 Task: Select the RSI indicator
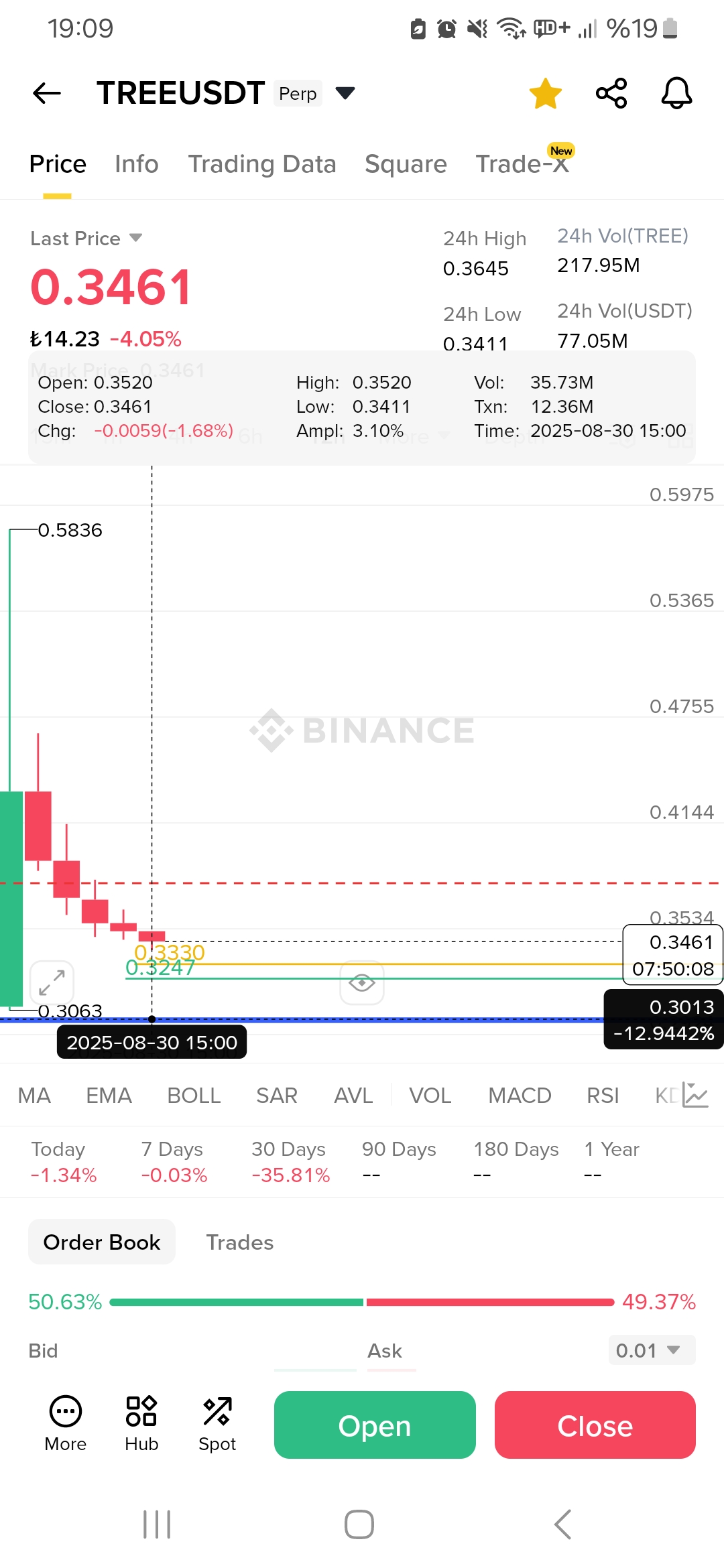(603, 1096)
